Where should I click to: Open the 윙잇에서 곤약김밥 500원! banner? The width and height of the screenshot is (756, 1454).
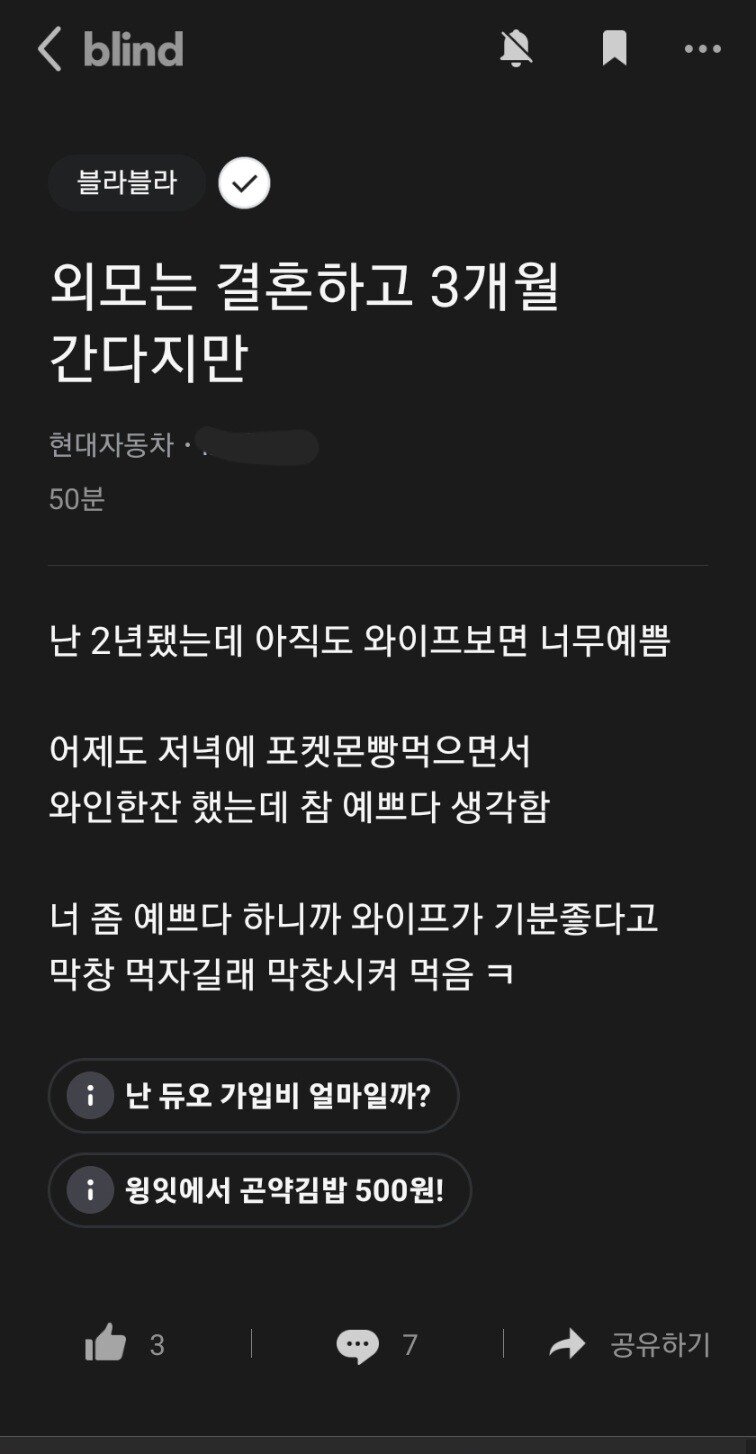pyautogui.click(x=259, y=1190)
